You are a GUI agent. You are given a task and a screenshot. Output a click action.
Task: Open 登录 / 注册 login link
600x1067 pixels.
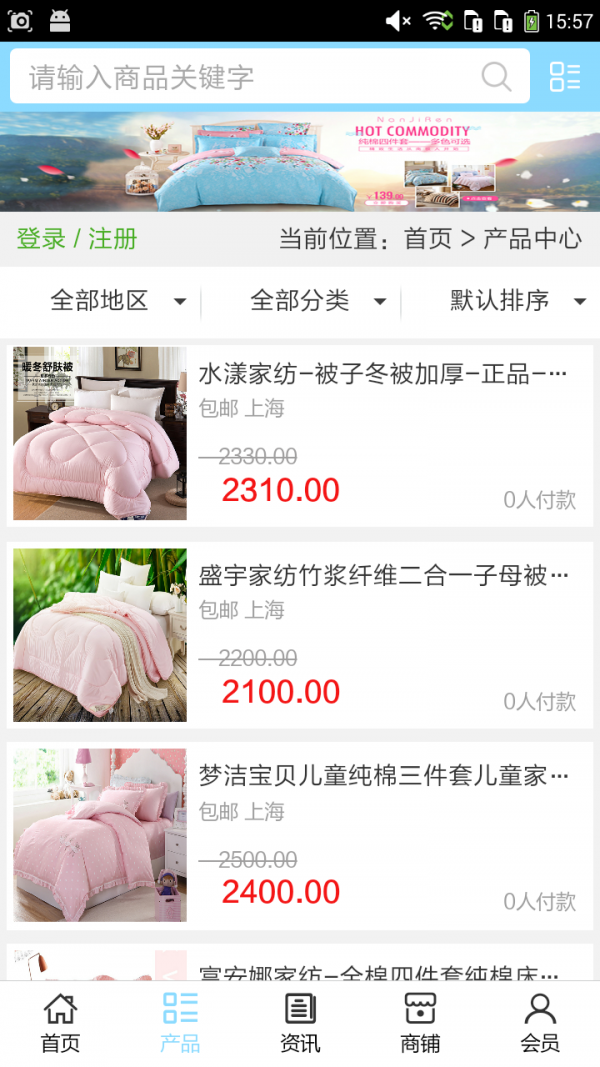[x=77, y=239]
